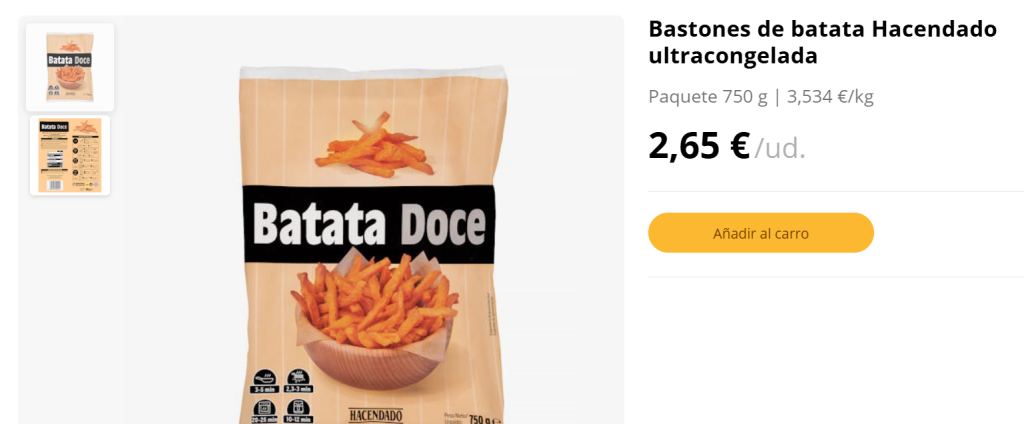This screenshot has width=1024, height=424.
Task: Select the front-of-package thumbnail
Action: 70,67
